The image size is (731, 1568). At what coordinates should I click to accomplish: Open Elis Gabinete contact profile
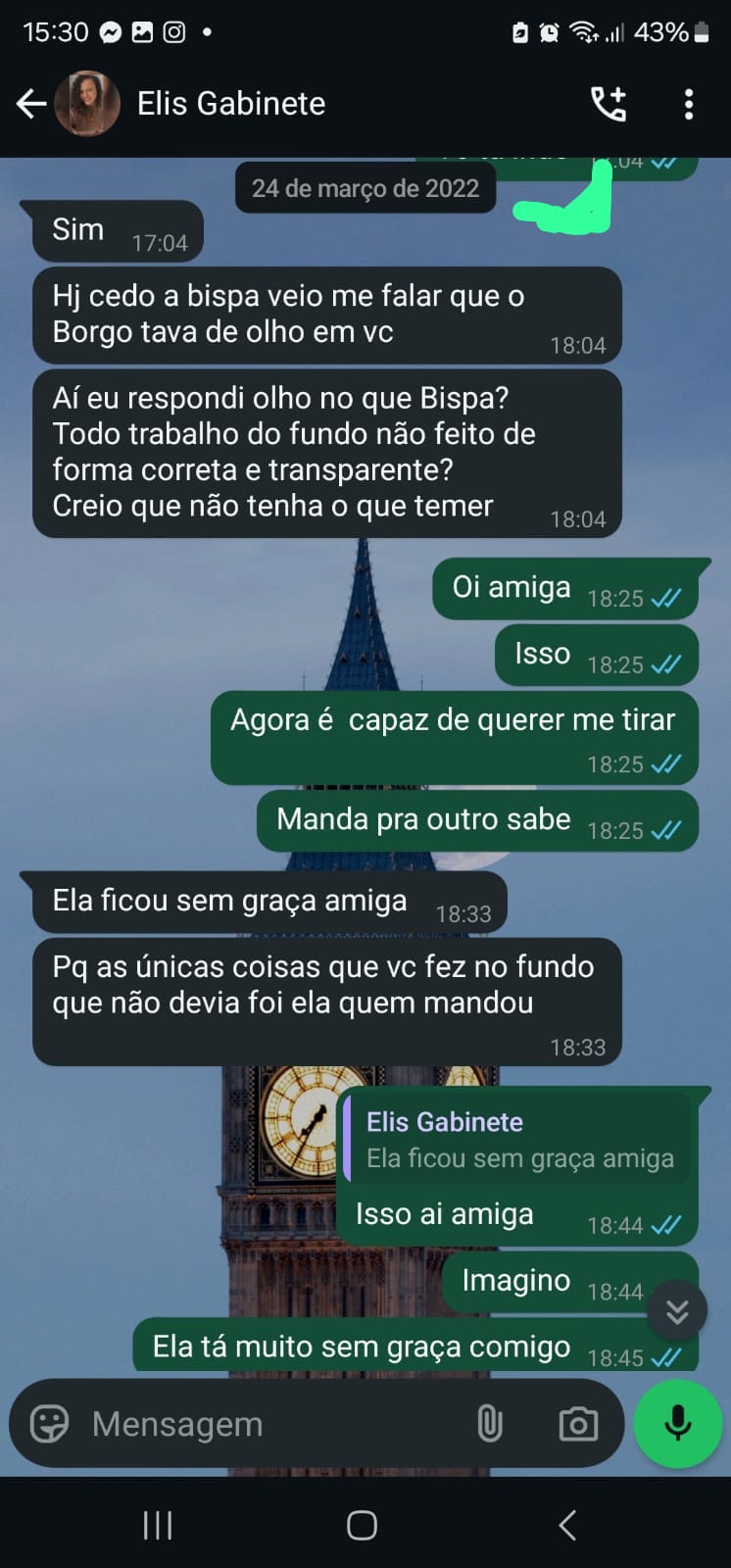click(x=231, y=103)
